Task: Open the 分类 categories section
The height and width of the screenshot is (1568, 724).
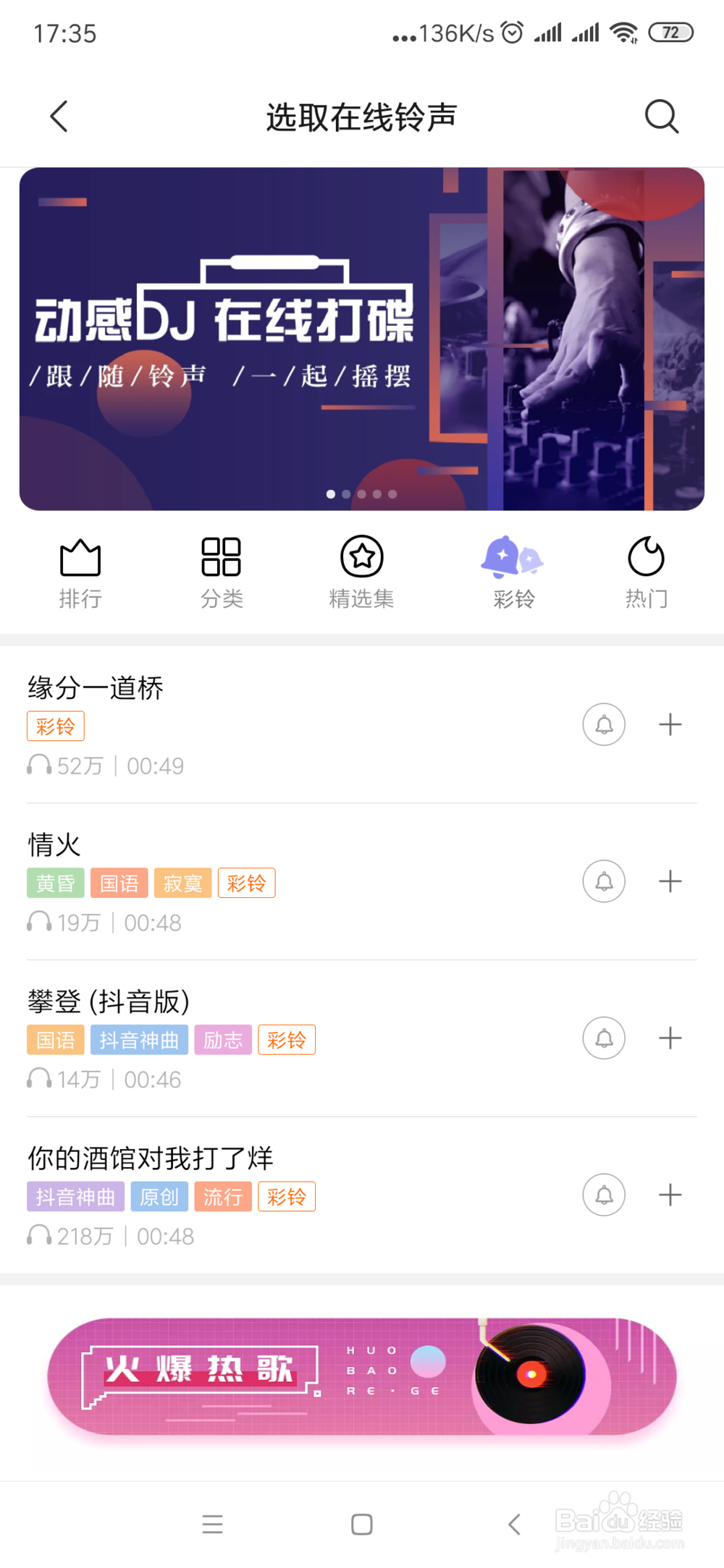Action: pos(221,572)
